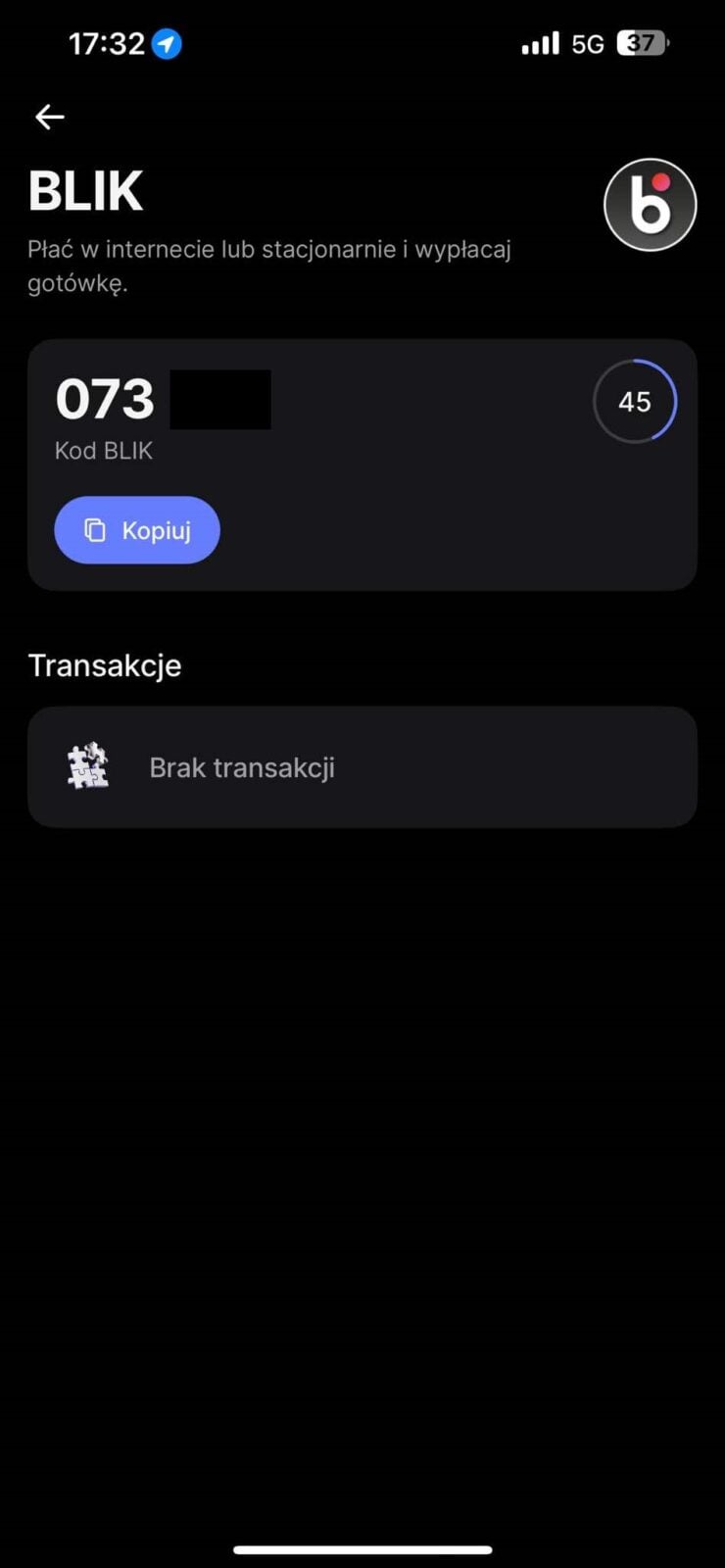
Task: Tap the battery indicator showing 37
Action: 643,43
